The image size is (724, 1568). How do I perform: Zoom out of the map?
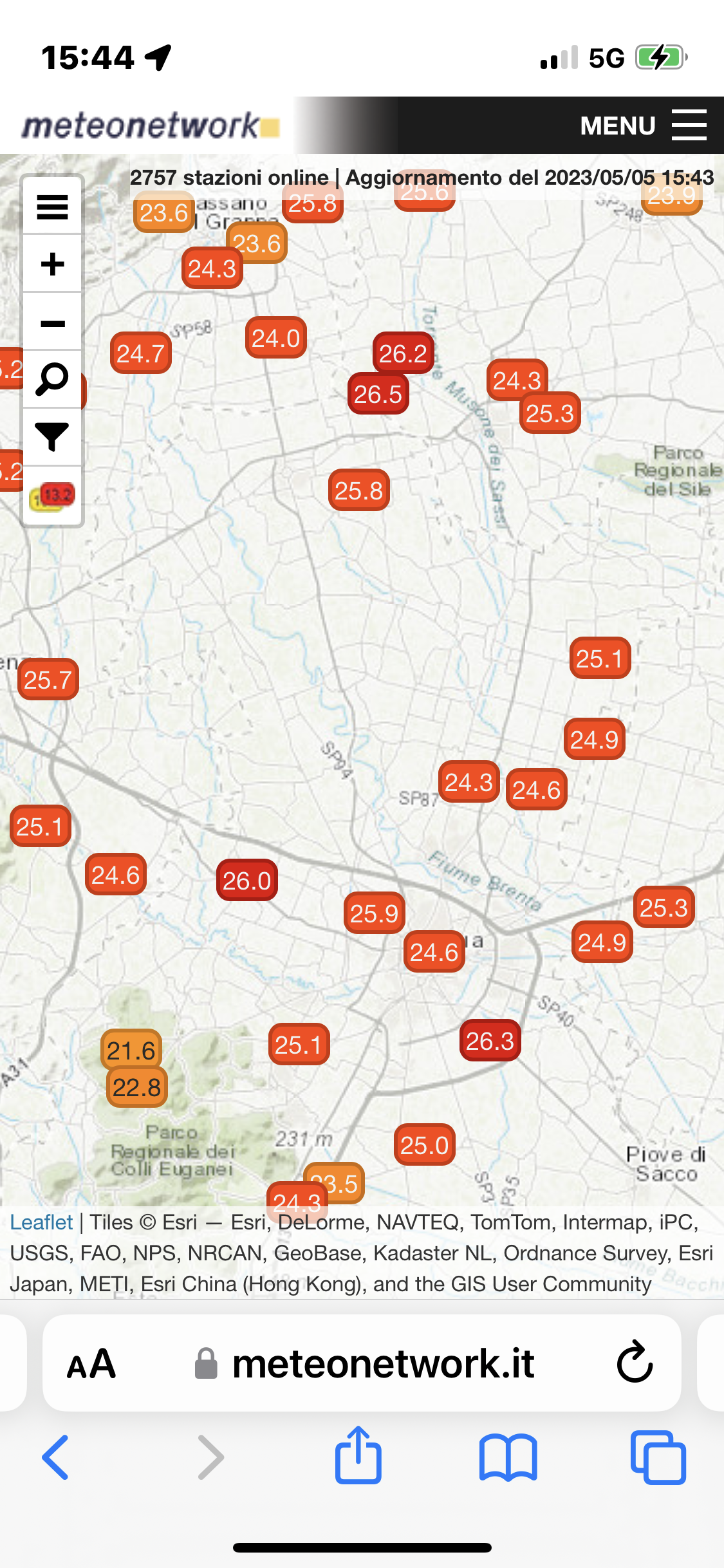pyautogui.click(x=53, y=322)
